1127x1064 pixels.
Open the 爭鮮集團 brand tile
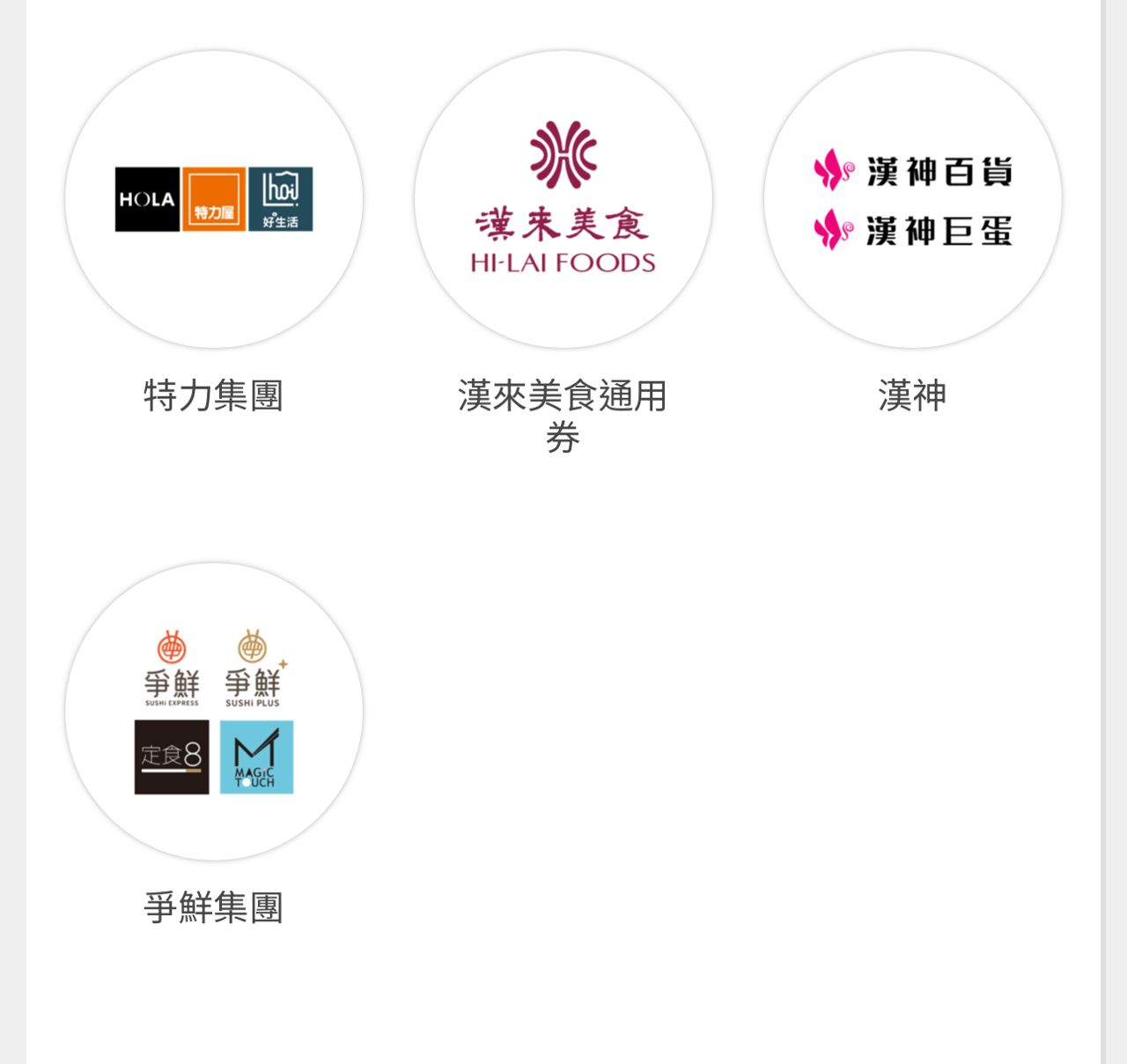point(214,712)
